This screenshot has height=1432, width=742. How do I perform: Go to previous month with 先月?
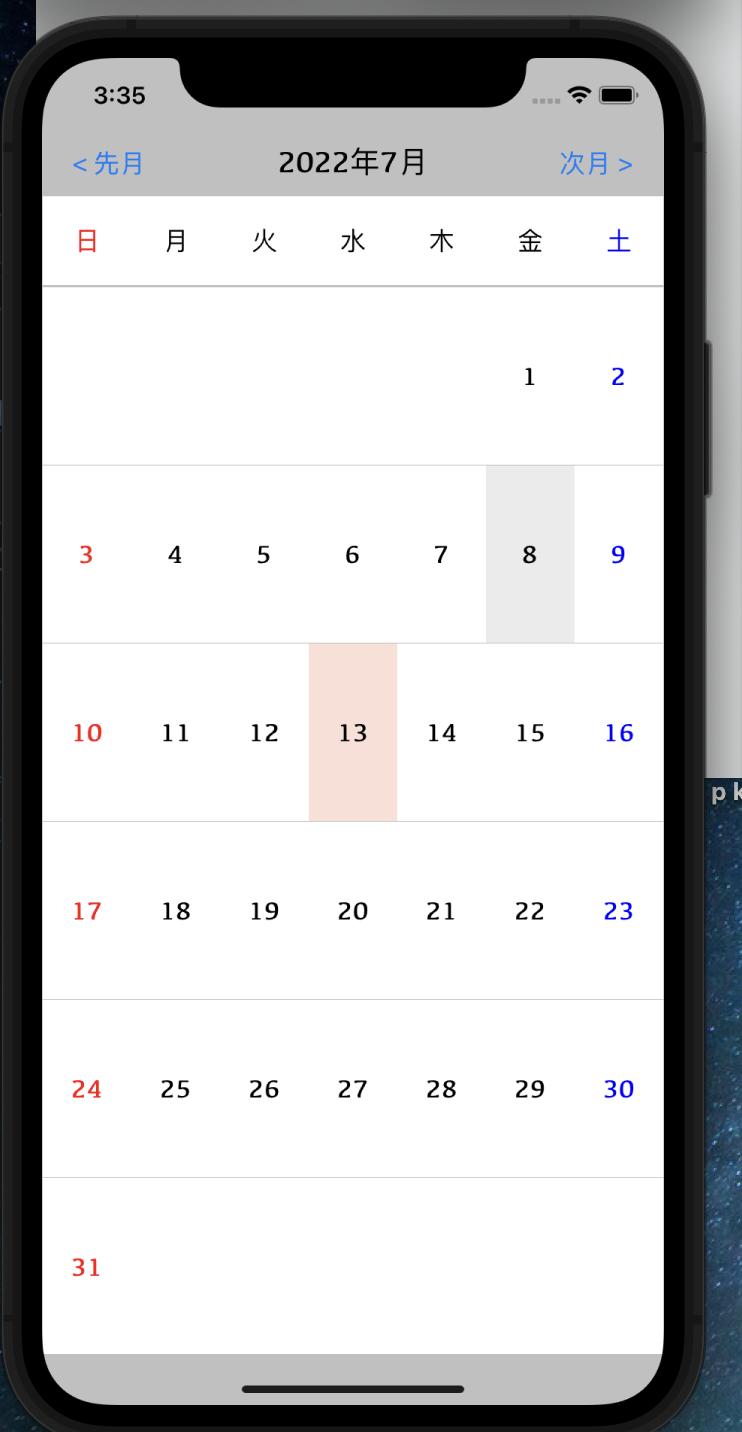pos(108,164)
